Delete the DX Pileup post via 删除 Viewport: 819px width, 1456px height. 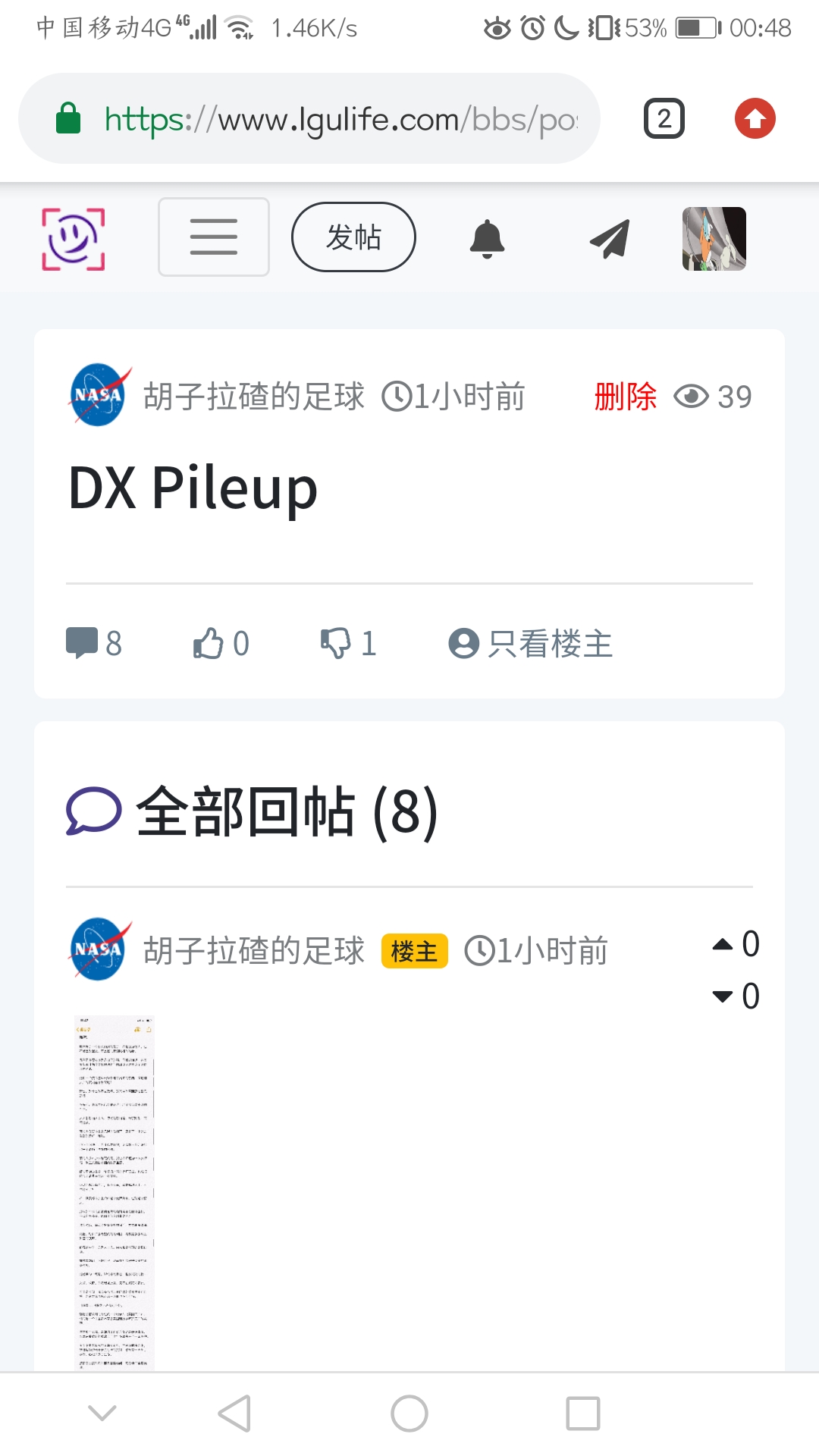pyautogui.click(x=625, y=397)
